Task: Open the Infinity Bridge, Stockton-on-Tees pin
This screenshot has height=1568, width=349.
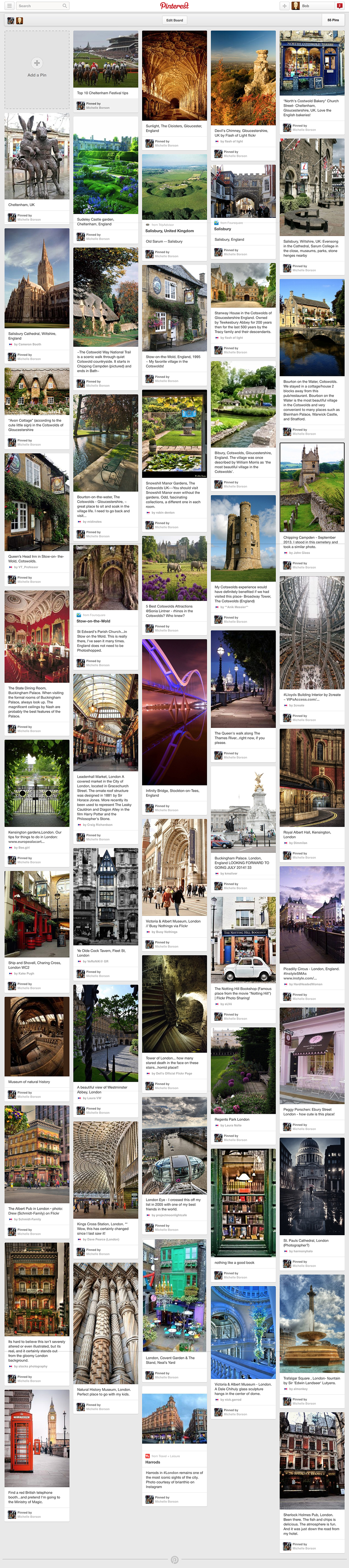Action: (174, 711)
